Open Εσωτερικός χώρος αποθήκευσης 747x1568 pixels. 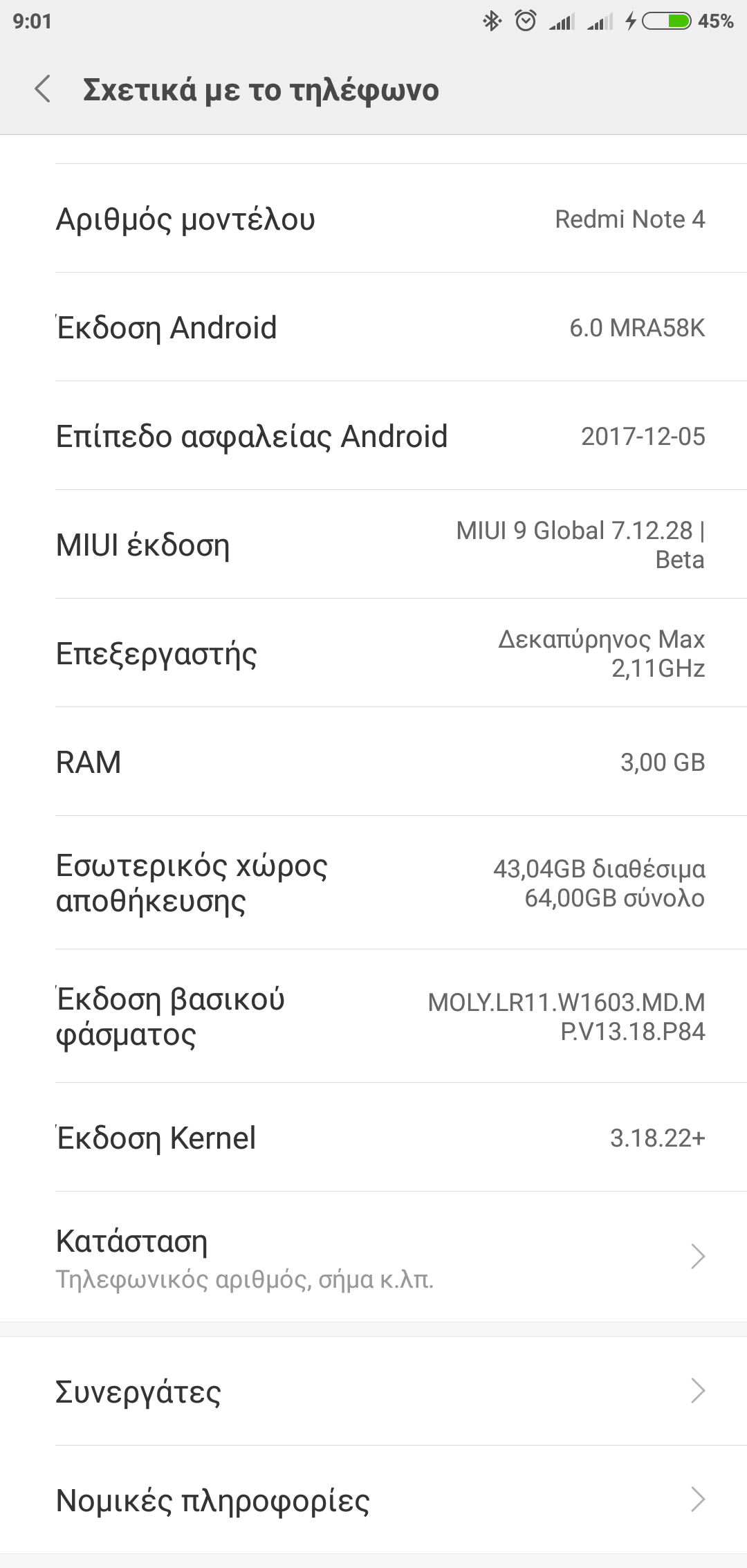pyautogui.click(x=373, y=883)
